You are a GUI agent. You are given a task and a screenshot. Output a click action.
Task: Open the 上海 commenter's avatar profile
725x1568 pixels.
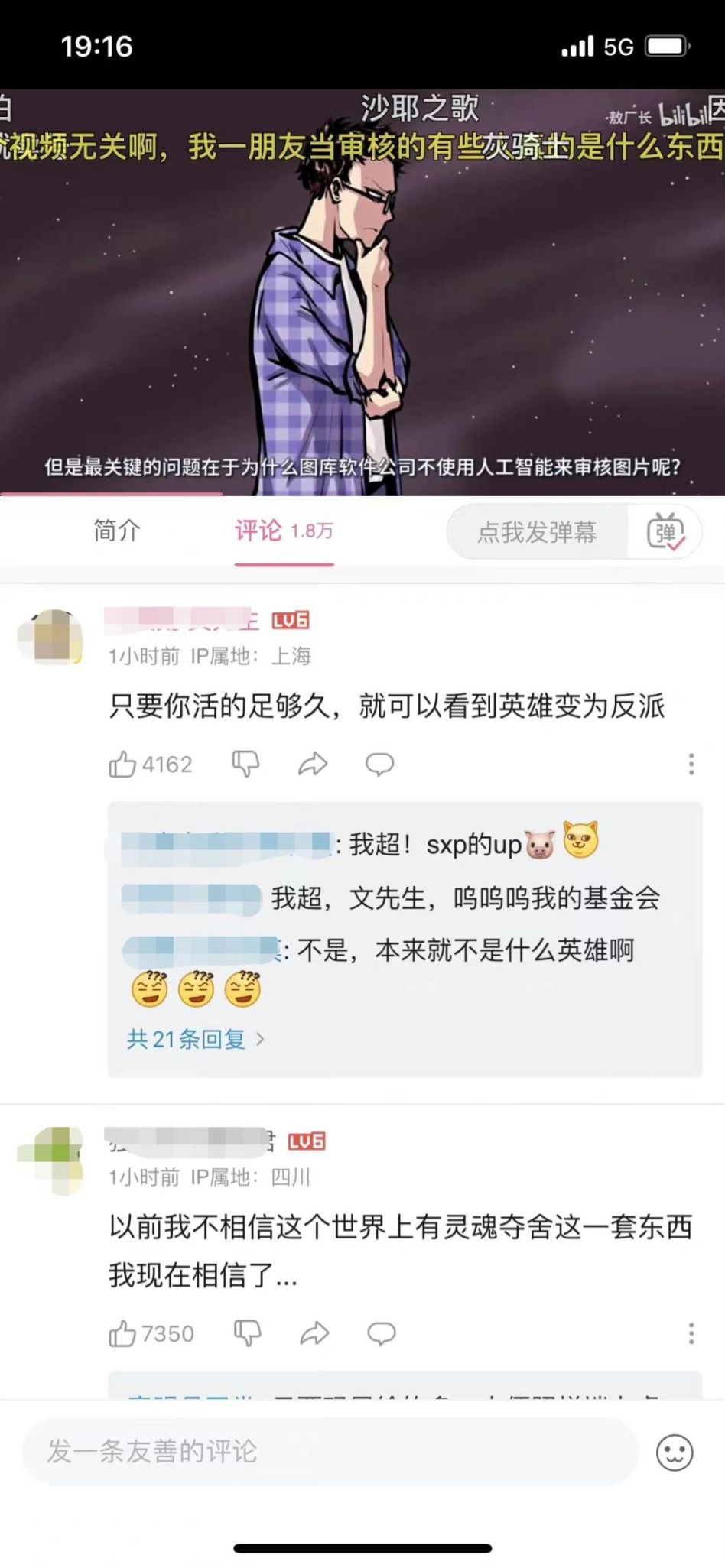click(x=50, y=637)
